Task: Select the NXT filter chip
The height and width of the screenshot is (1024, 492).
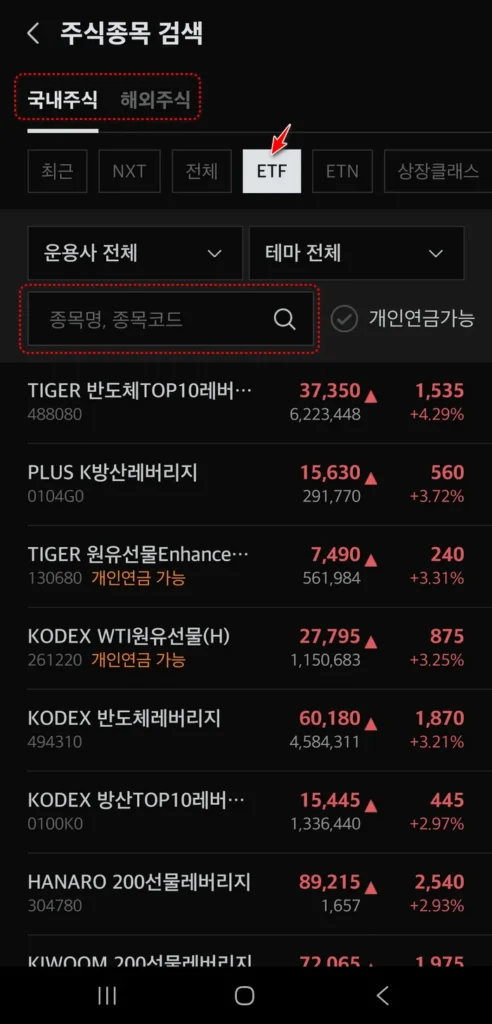Action: pos(129,171)
